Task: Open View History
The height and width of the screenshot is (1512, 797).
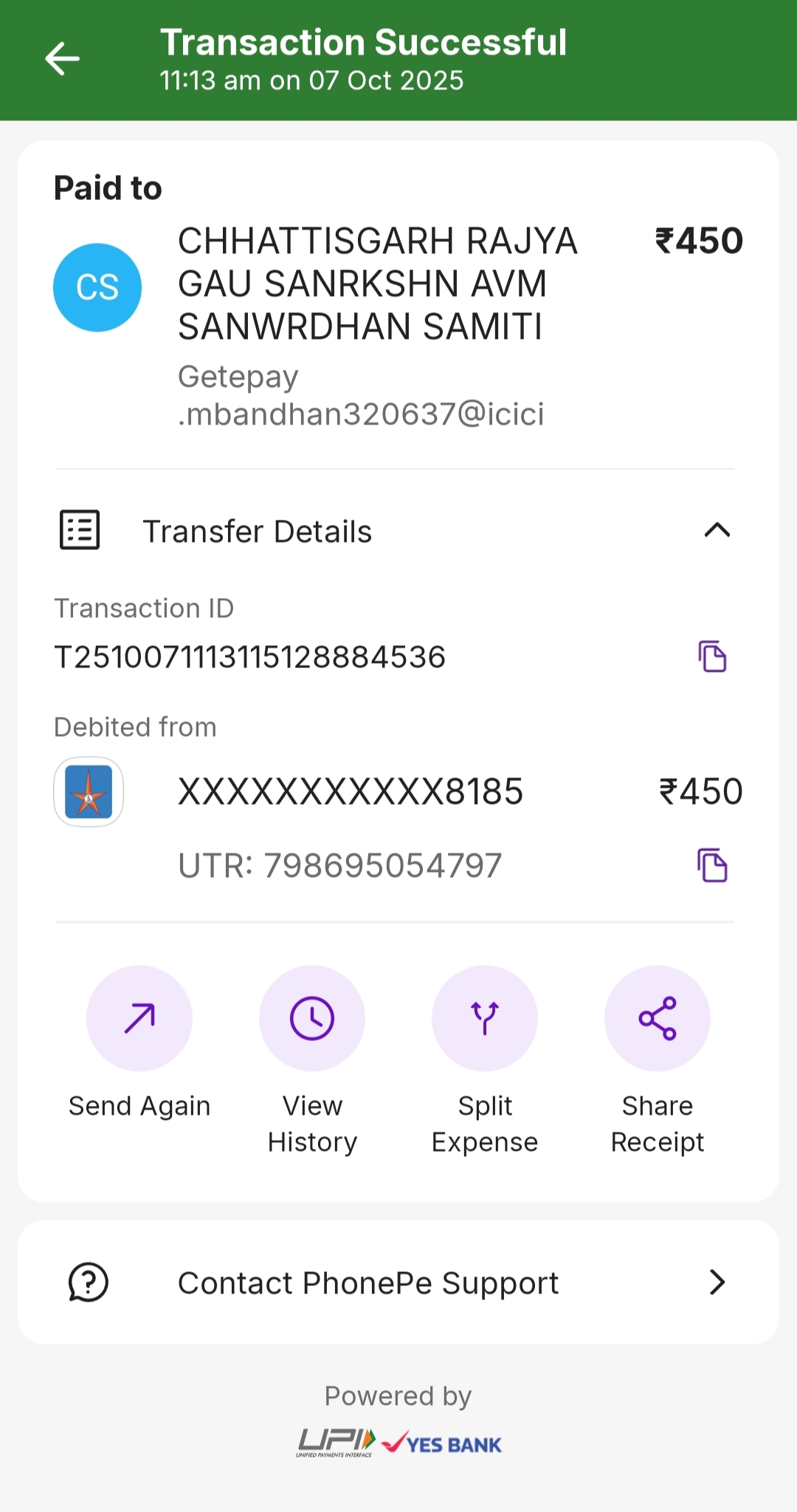Action: [312, 1019]
